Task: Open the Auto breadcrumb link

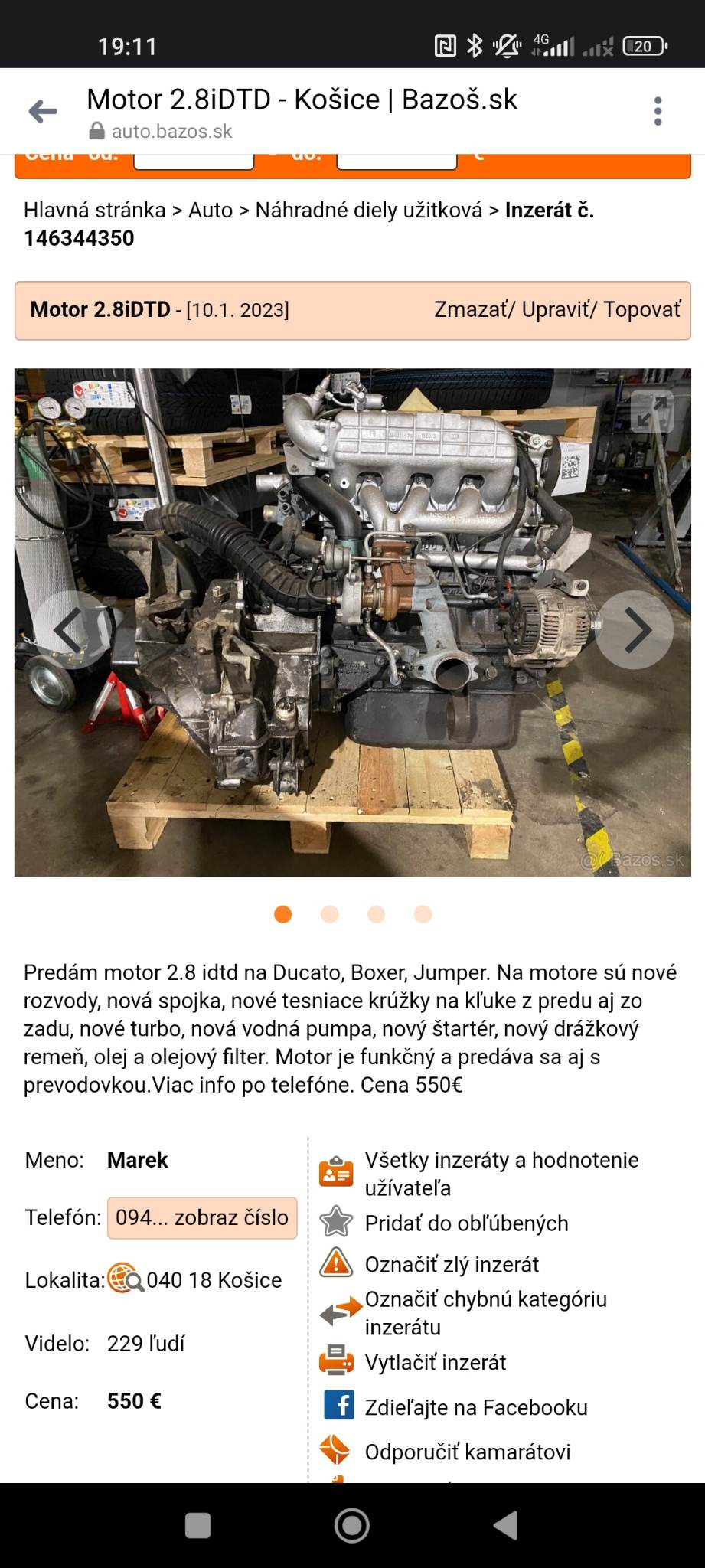Action: coord(211,210)
